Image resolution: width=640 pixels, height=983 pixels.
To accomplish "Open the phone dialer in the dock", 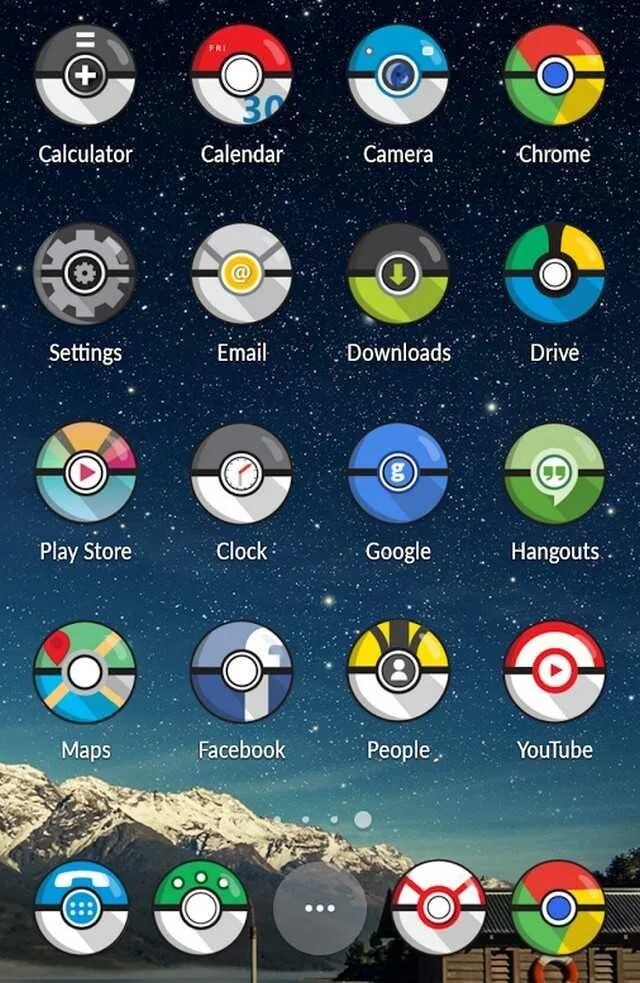I will 82,907.
